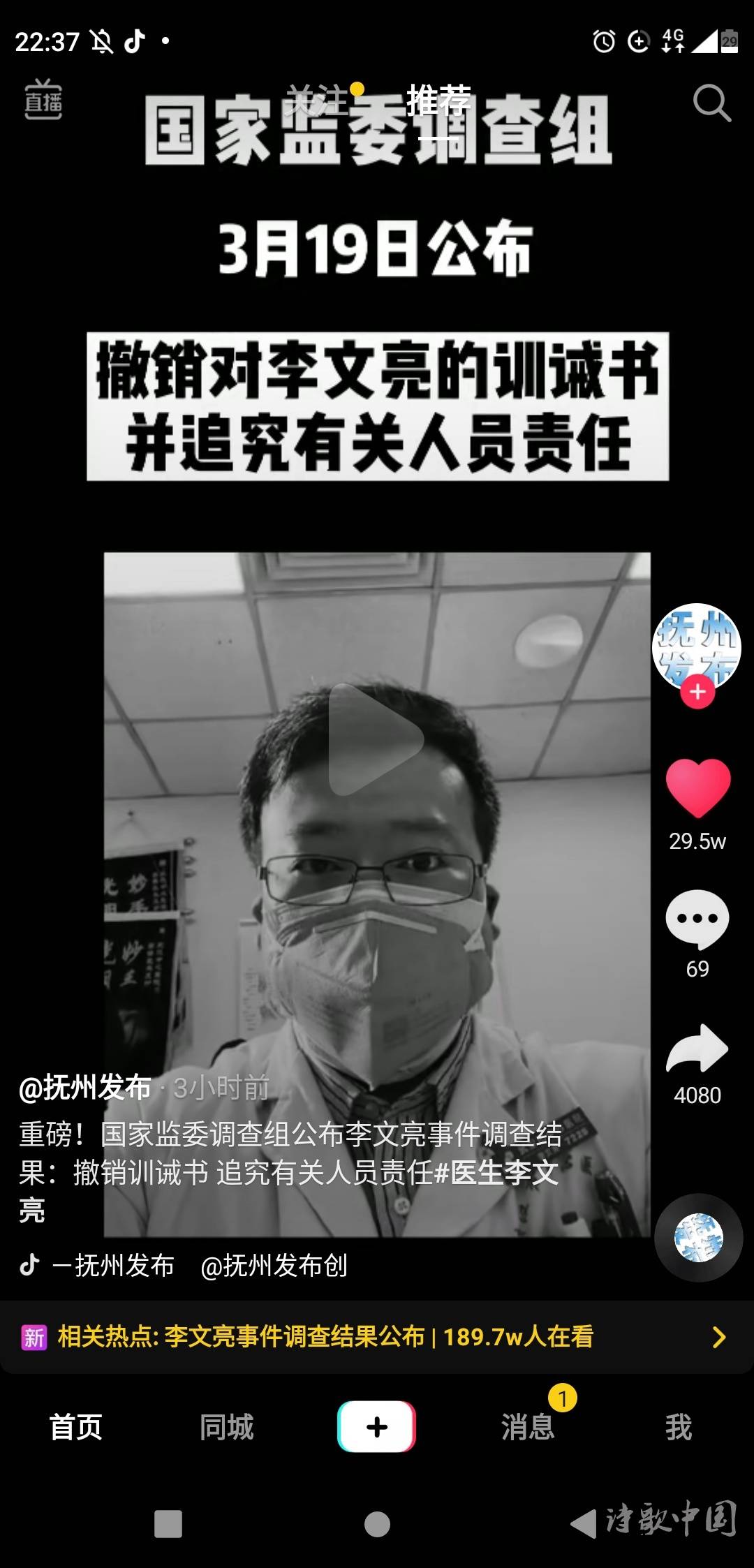The image size is (754, 1568).
Task: Go to the 首页 (Home) tab
Action: click(75, 1427)
